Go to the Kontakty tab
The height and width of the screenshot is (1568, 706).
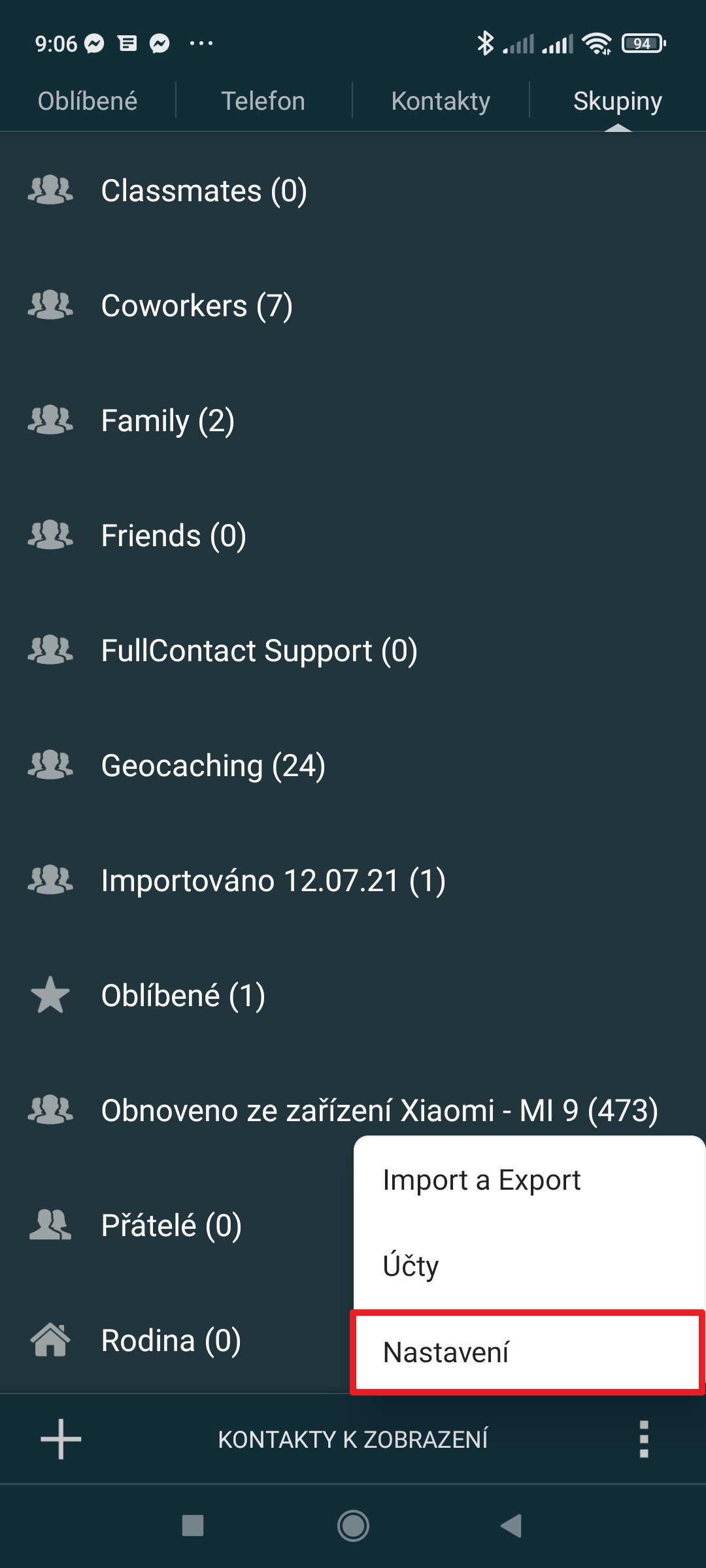coord(441,101)
